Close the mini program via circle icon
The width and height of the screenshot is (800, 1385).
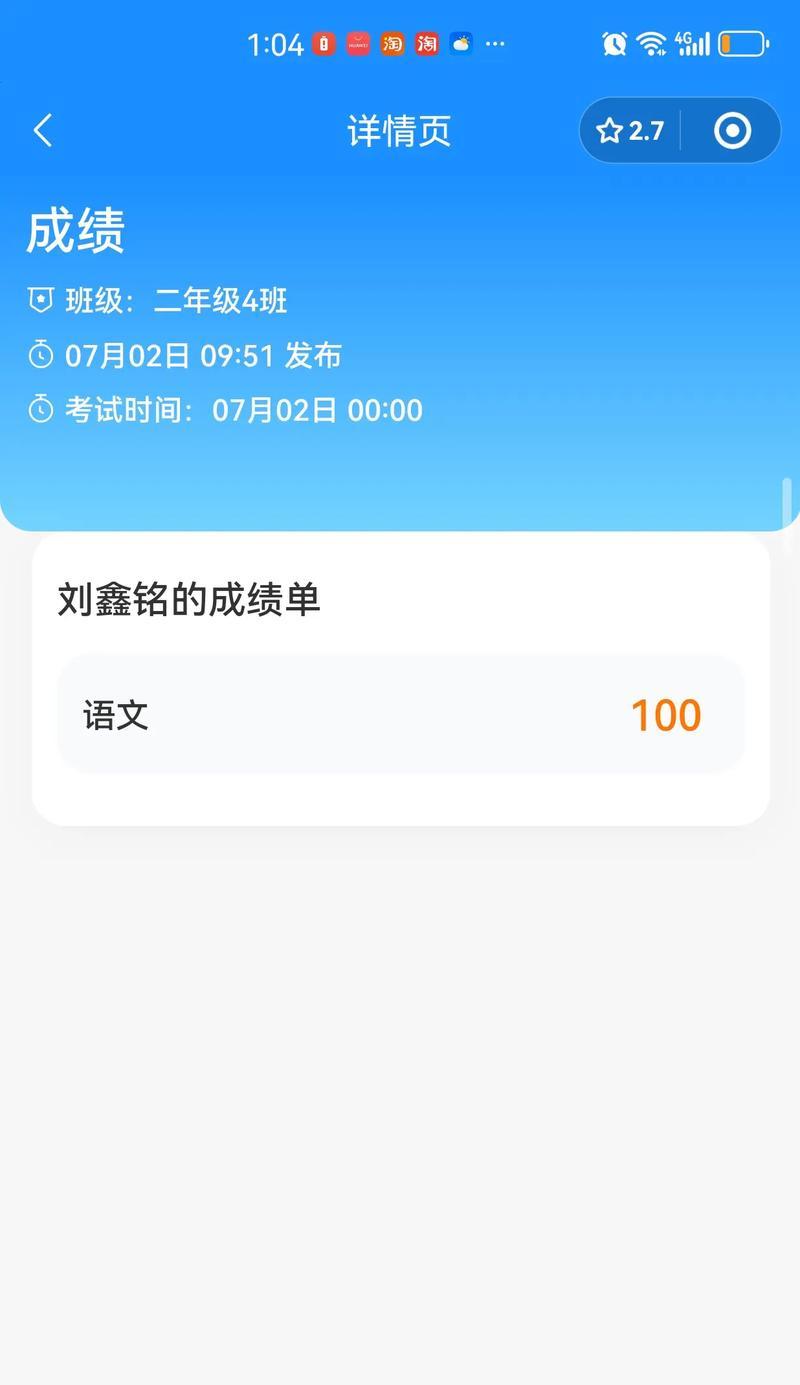click(732, 131)
